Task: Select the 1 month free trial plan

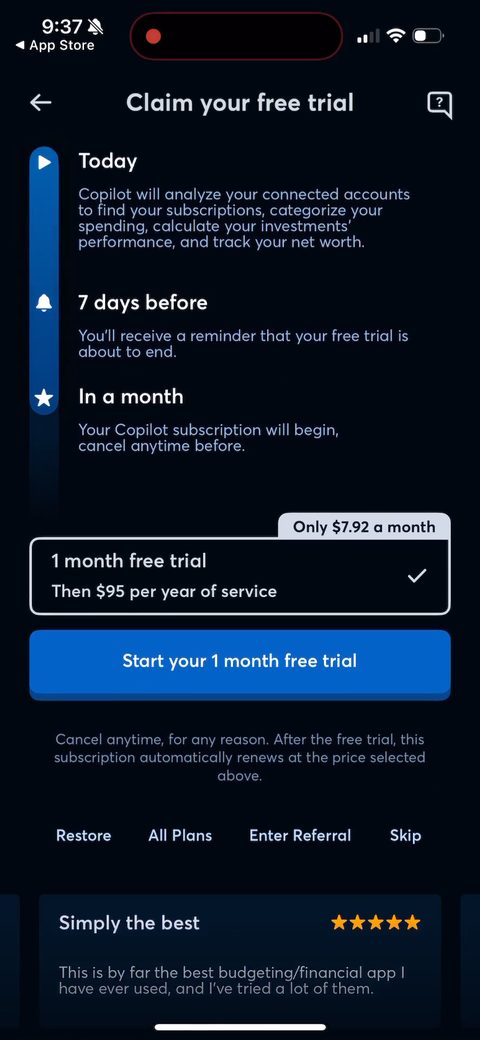Action: [239, 576]
